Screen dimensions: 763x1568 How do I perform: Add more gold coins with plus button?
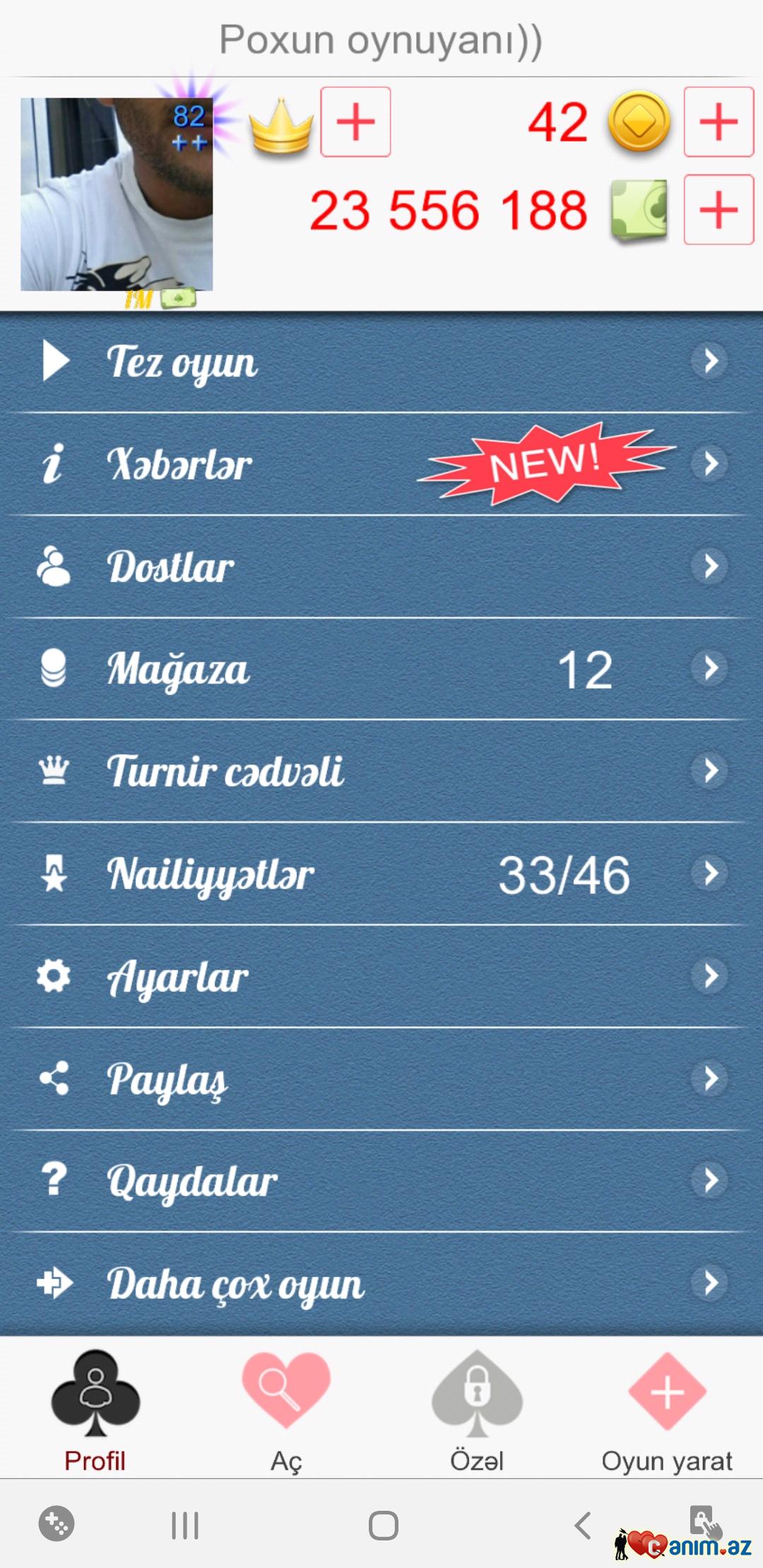coord(718,121)
